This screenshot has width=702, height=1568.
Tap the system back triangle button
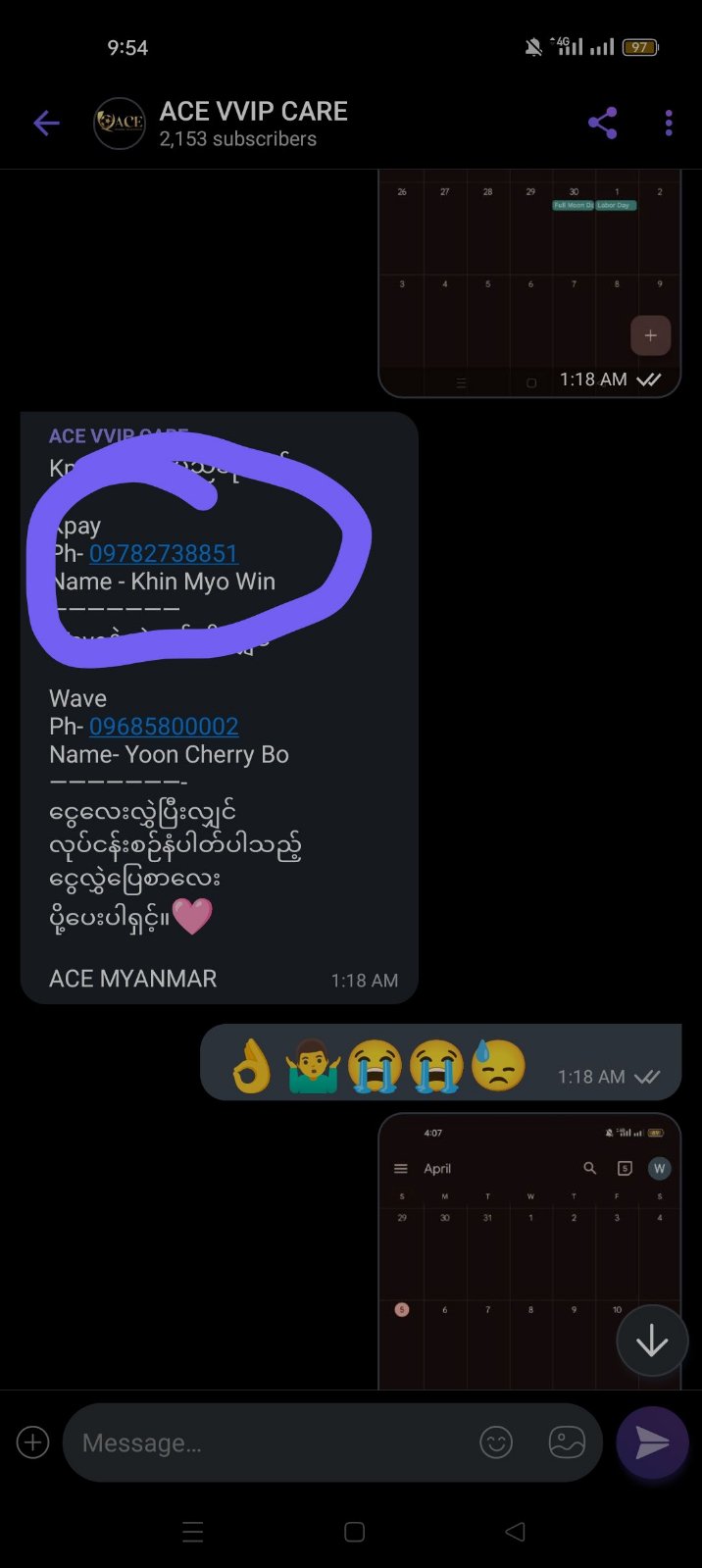tap(516, 1532)
